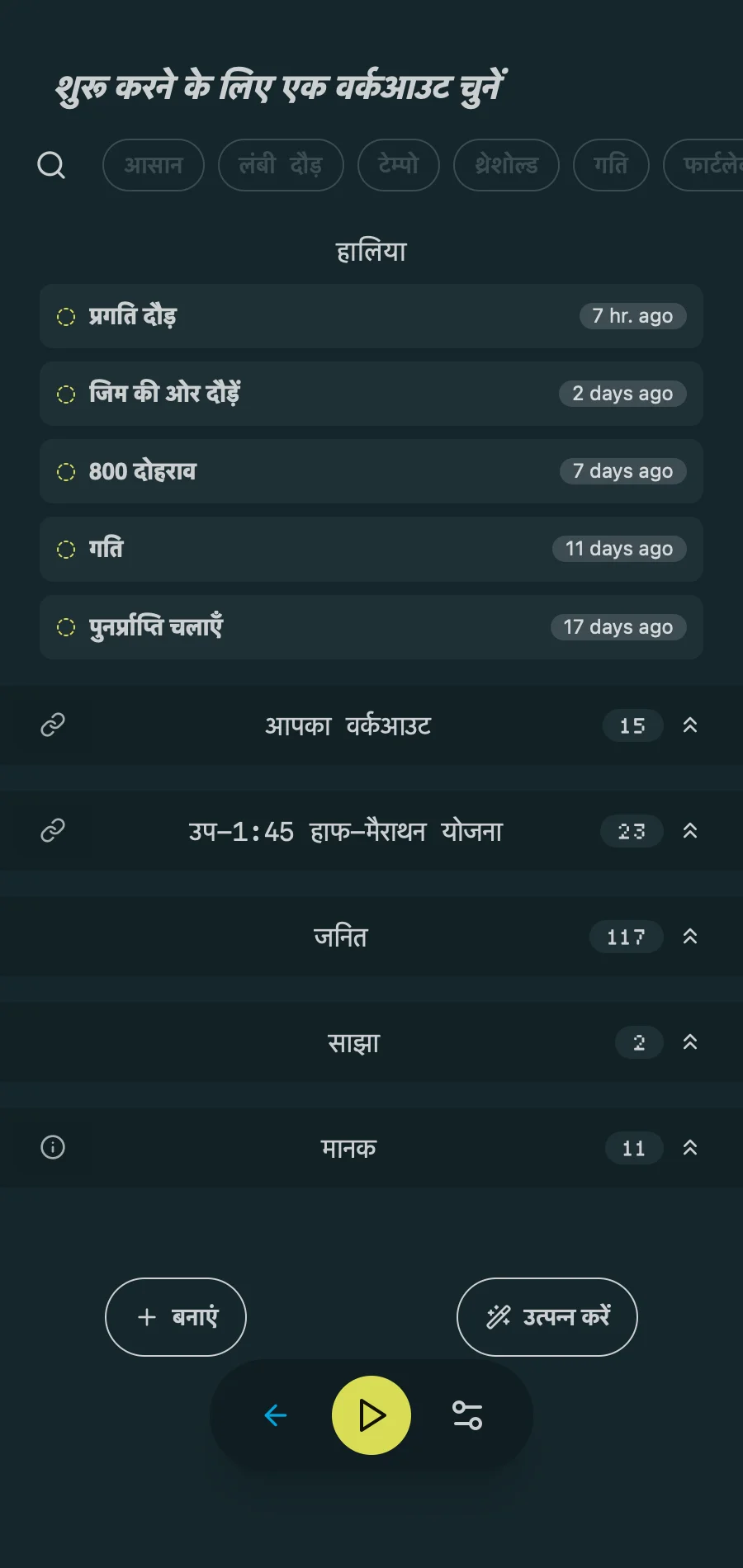
Task: Expand the साझा section
Action: [x=690, y=1042]
